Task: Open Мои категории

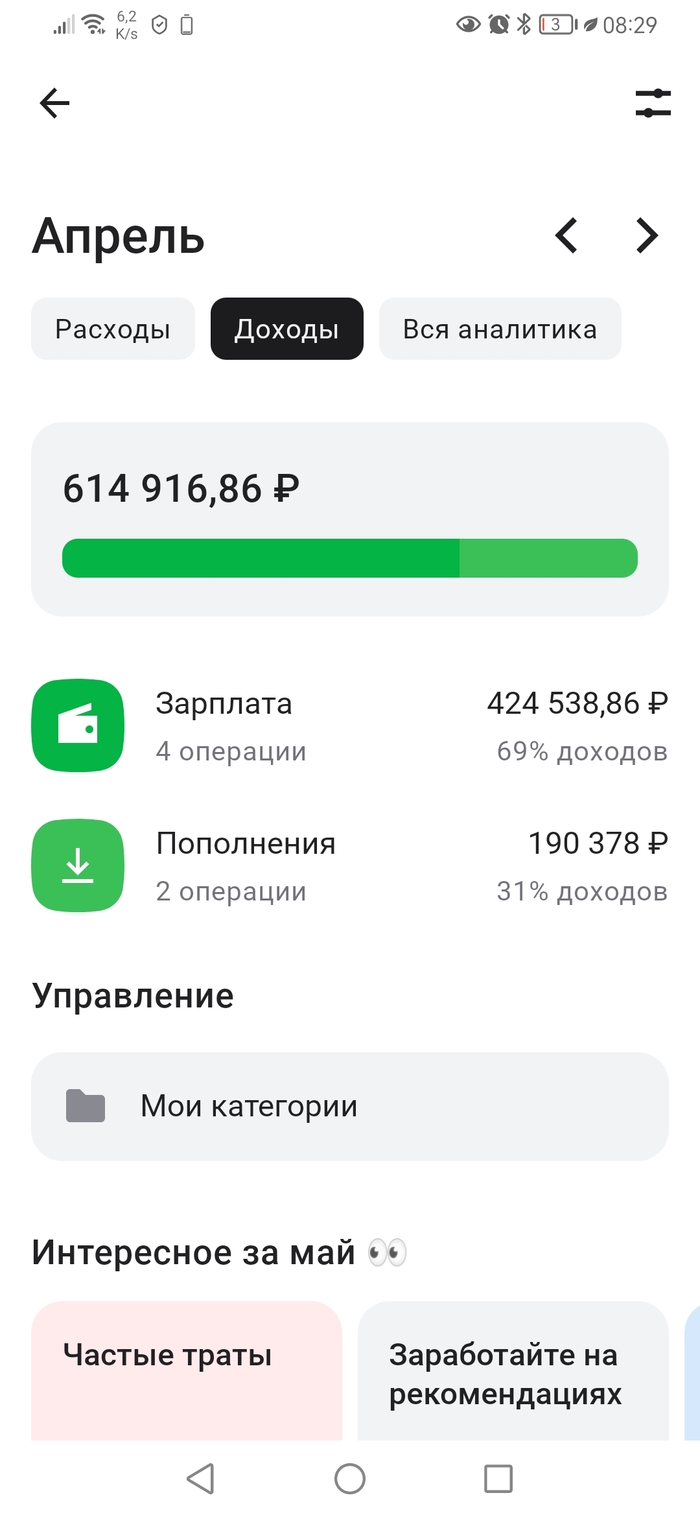Action: 350,1106
